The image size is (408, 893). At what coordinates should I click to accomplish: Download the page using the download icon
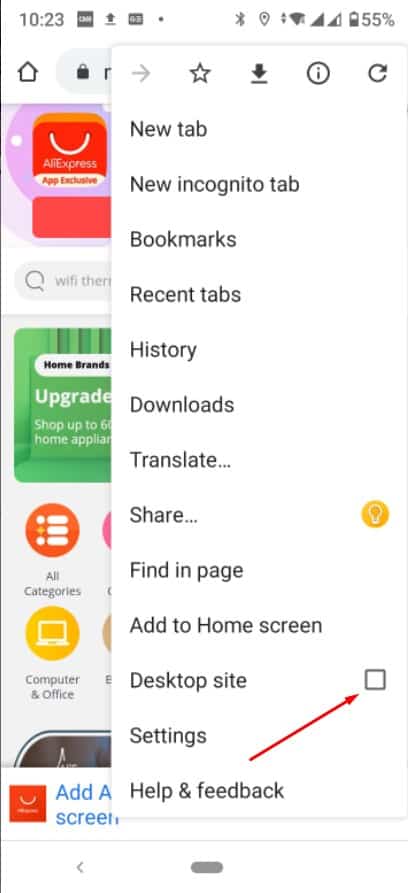259,73
